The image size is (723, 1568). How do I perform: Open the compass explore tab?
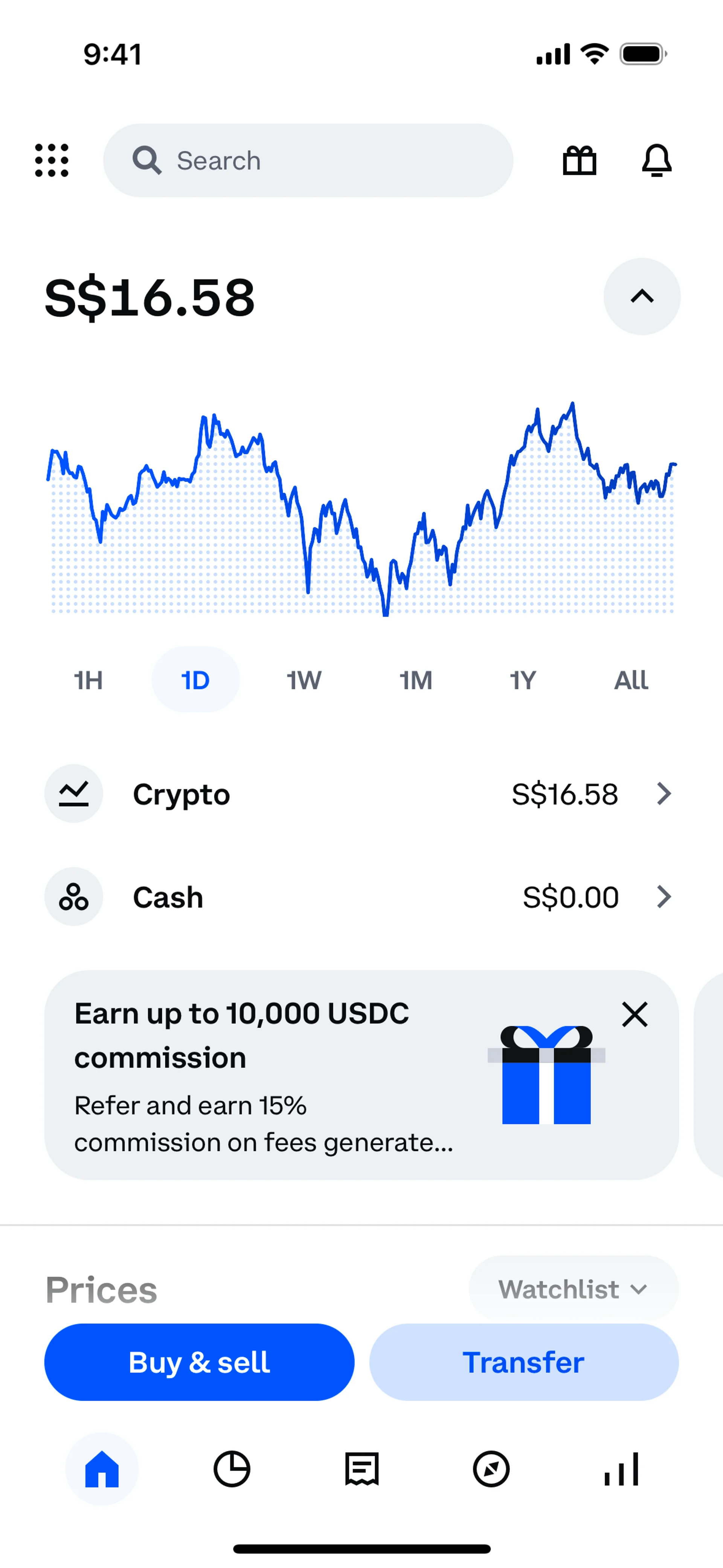[x=491, y=1469]
